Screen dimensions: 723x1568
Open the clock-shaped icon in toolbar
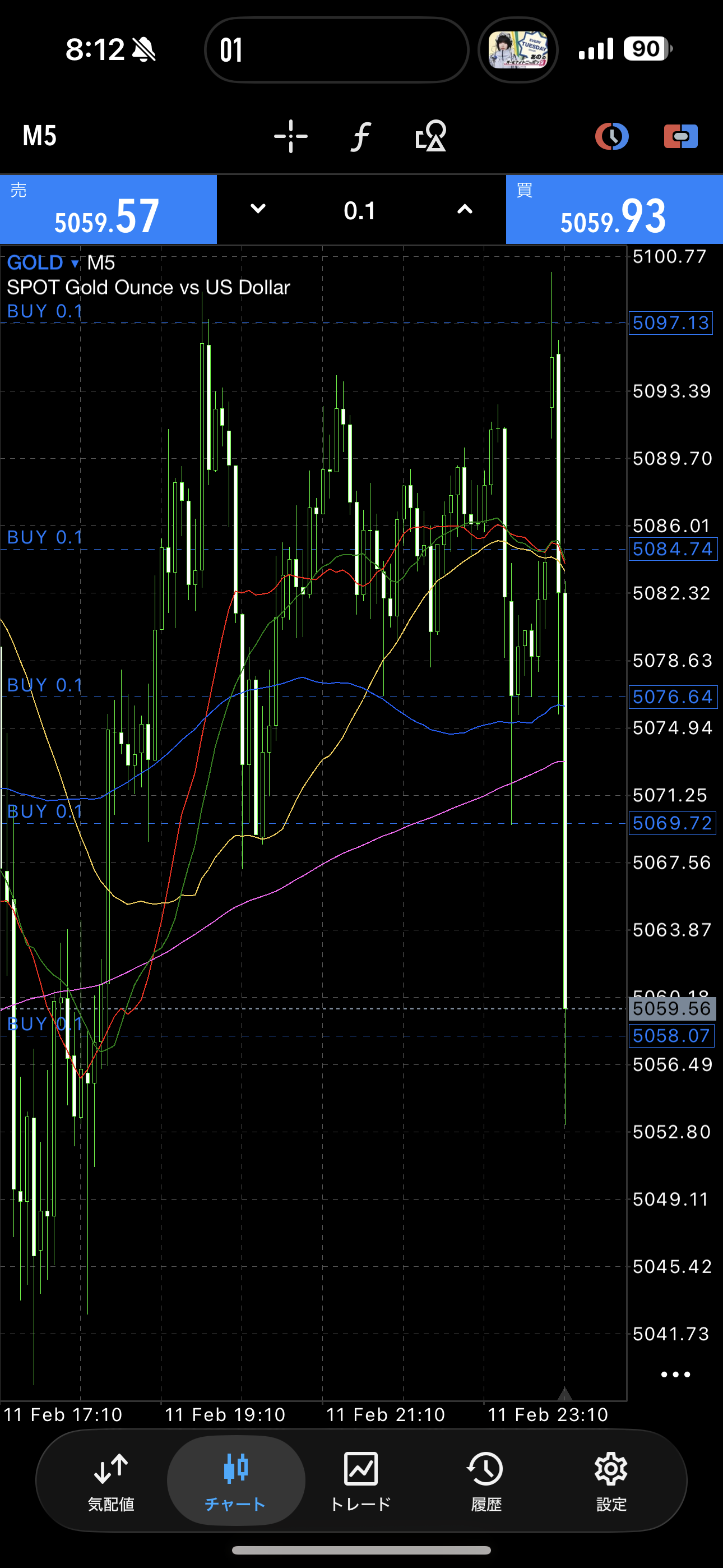(x=611, y=136)
